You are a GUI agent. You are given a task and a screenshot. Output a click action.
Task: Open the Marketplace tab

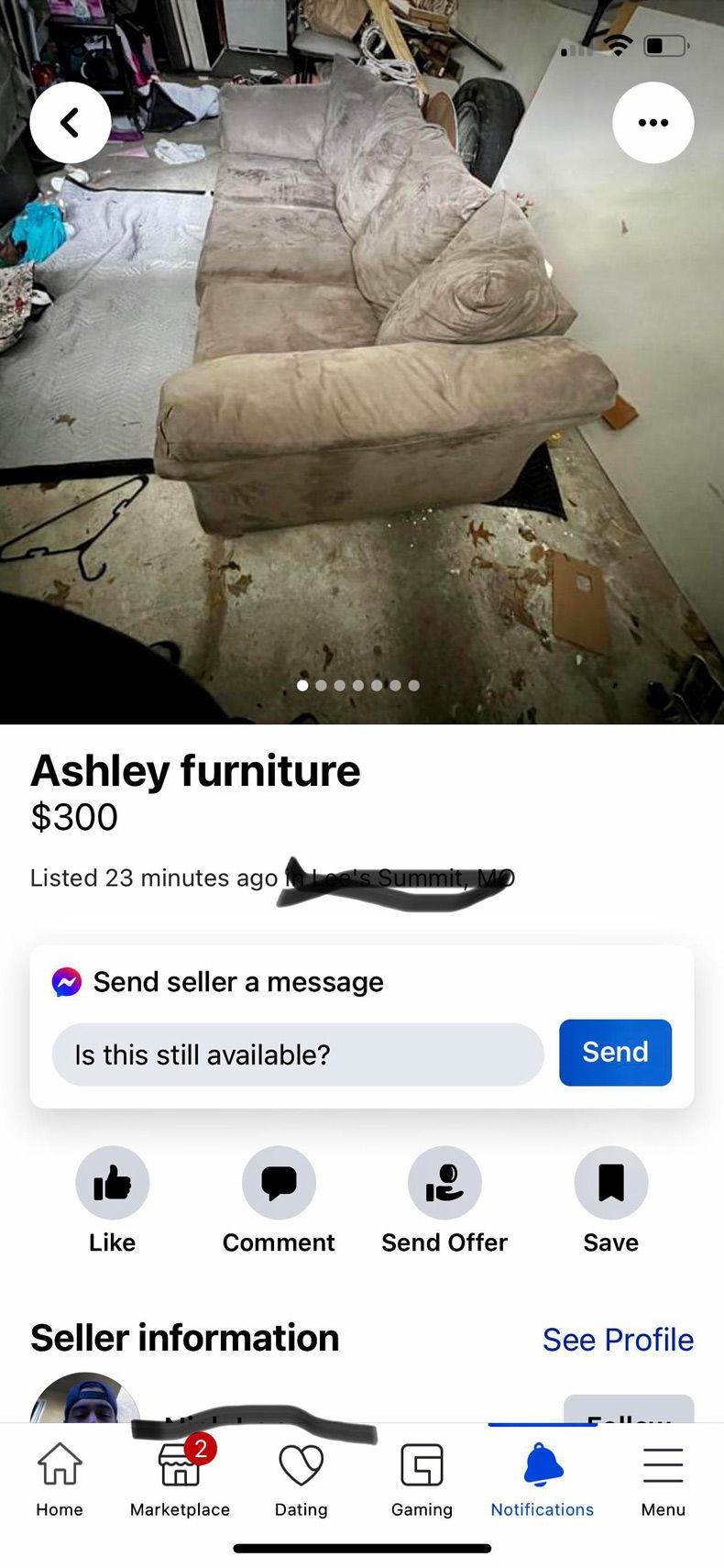(180, 1476)
